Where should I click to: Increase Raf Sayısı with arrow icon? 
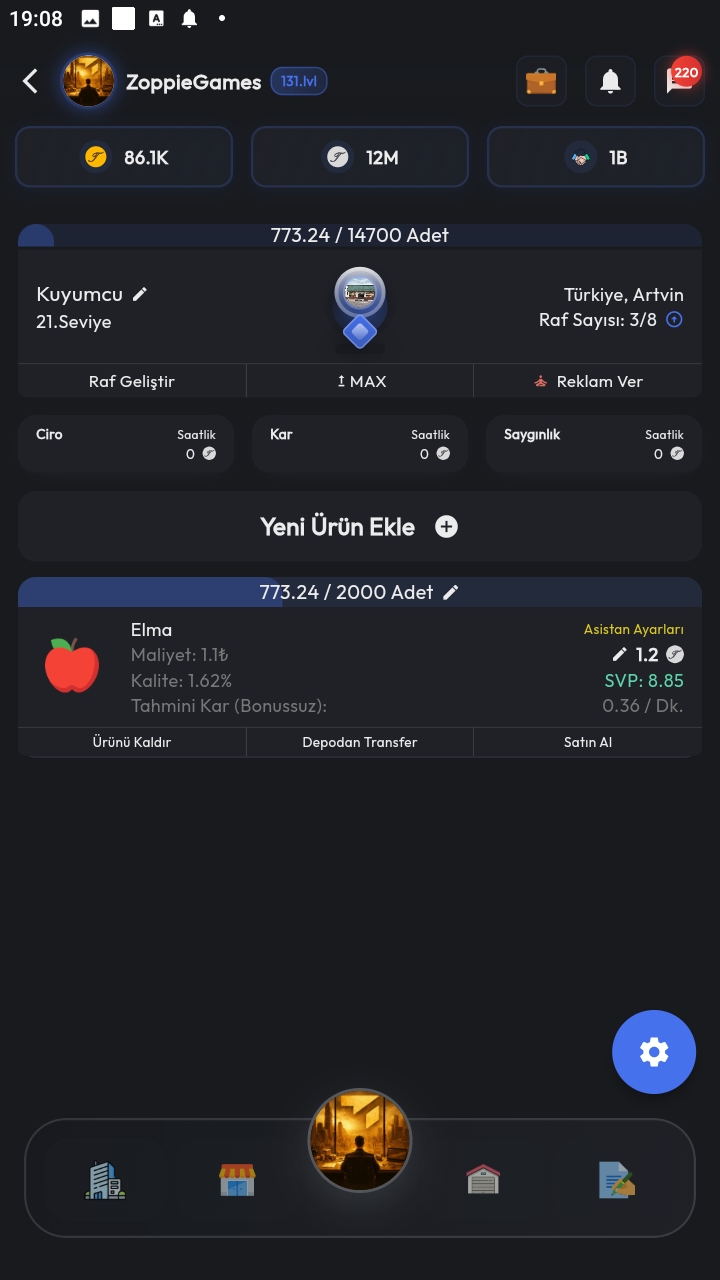(674, 320)
